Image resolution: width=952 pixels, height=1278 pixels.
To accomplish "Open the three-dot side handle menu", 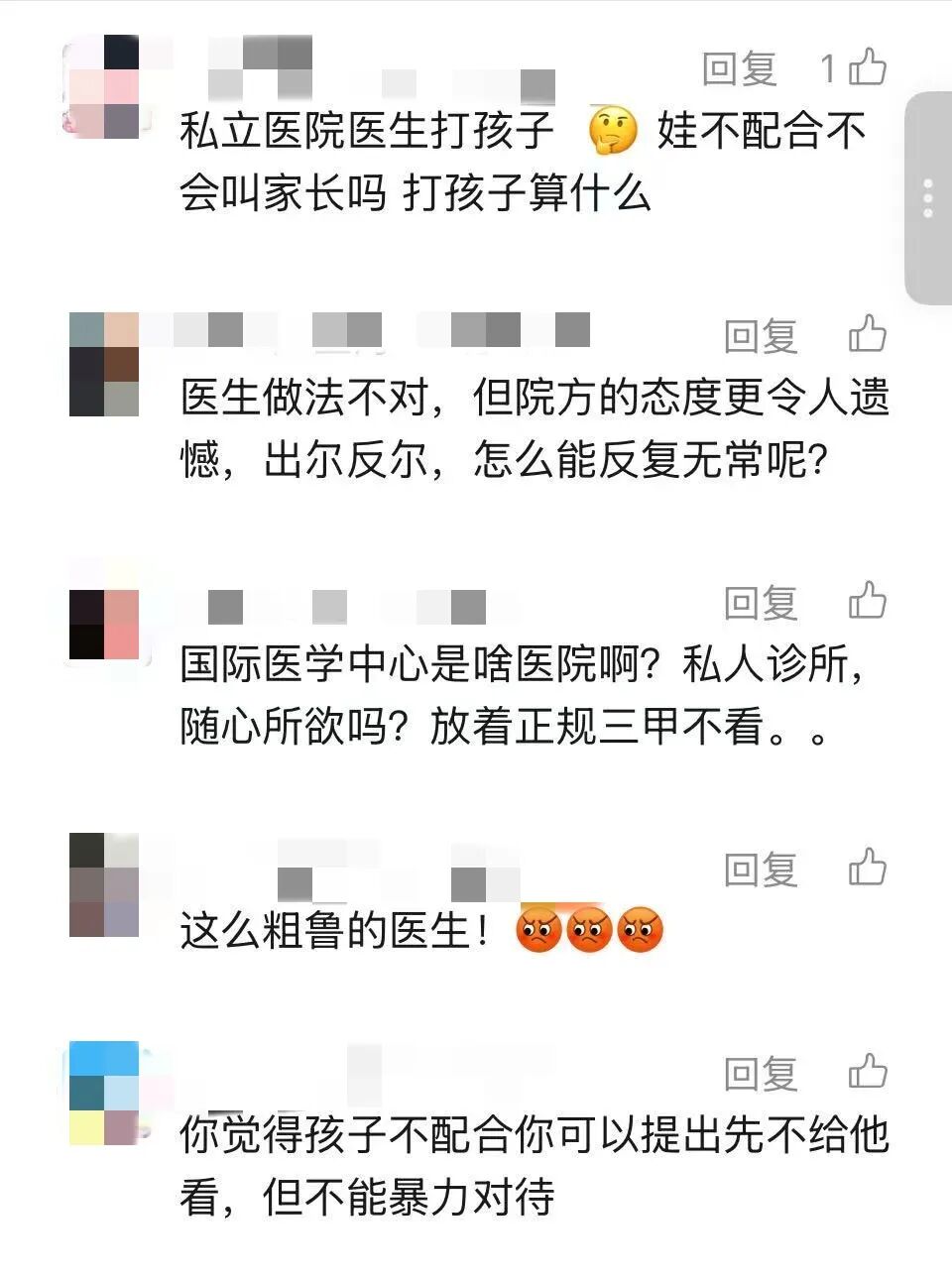I will (x=928, y=198).
